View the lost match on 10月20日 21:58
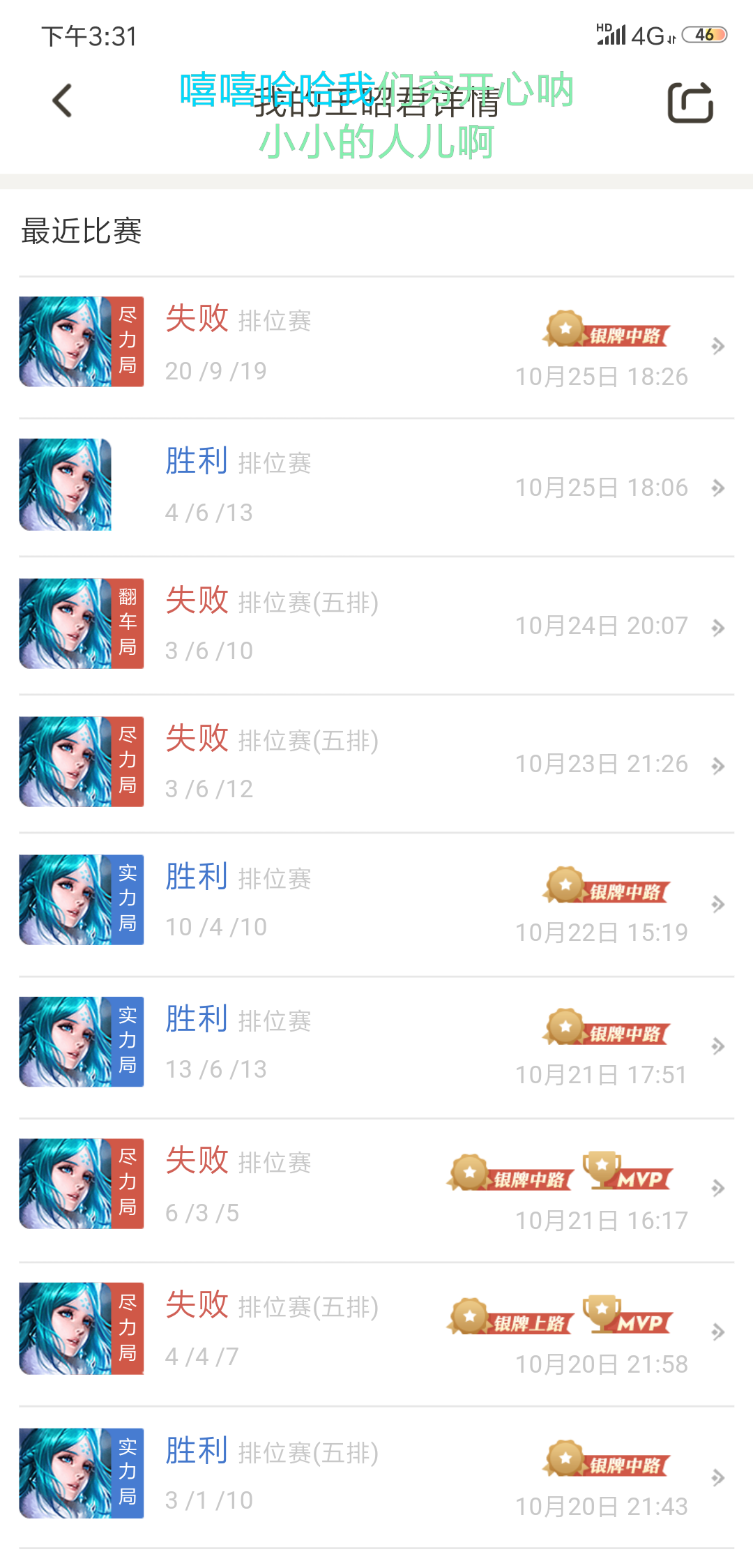This screenshot has width=753, height=1568. pos(376,1334)
